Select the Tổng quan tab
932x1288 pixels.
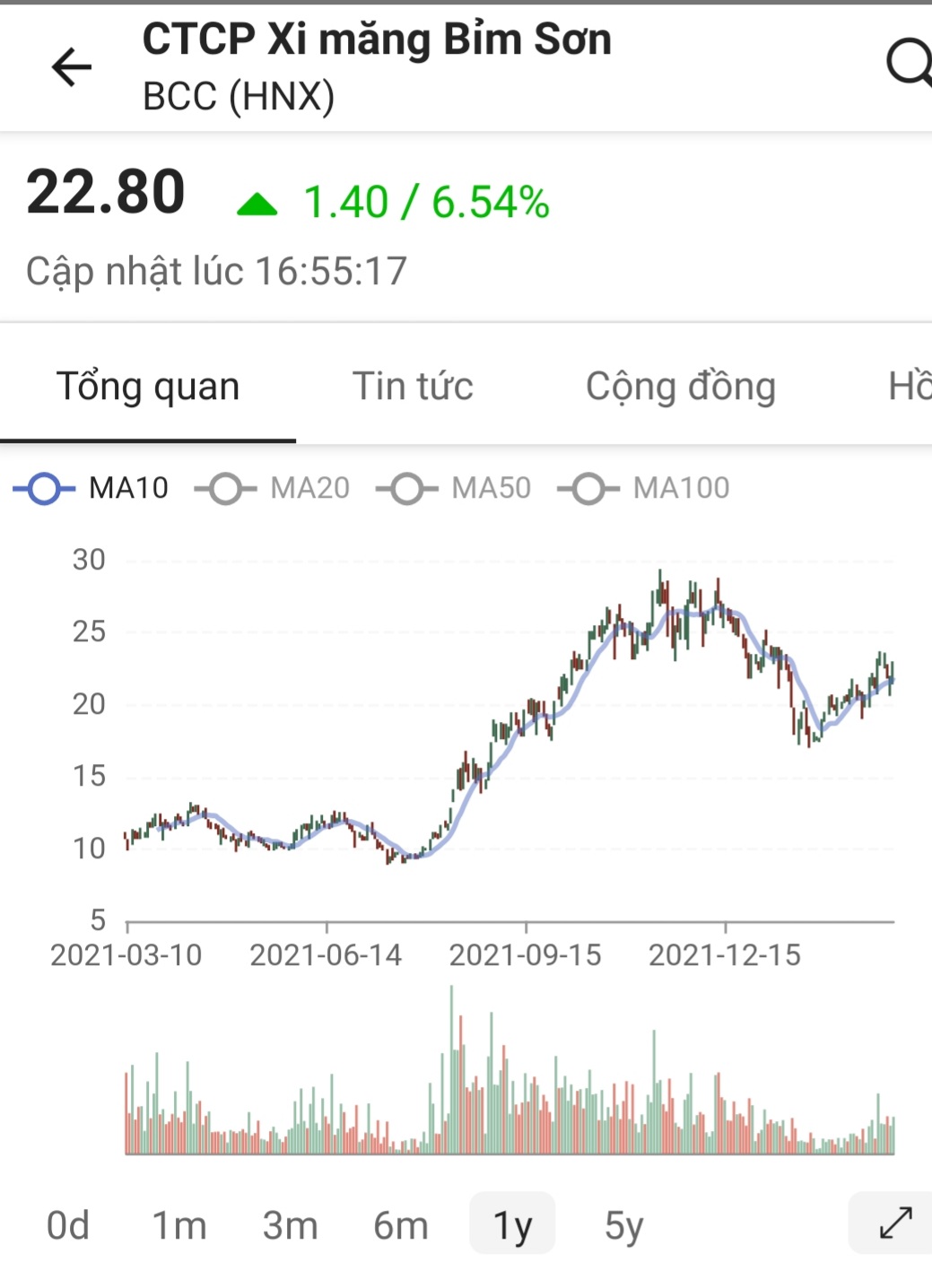click(148, 387)
